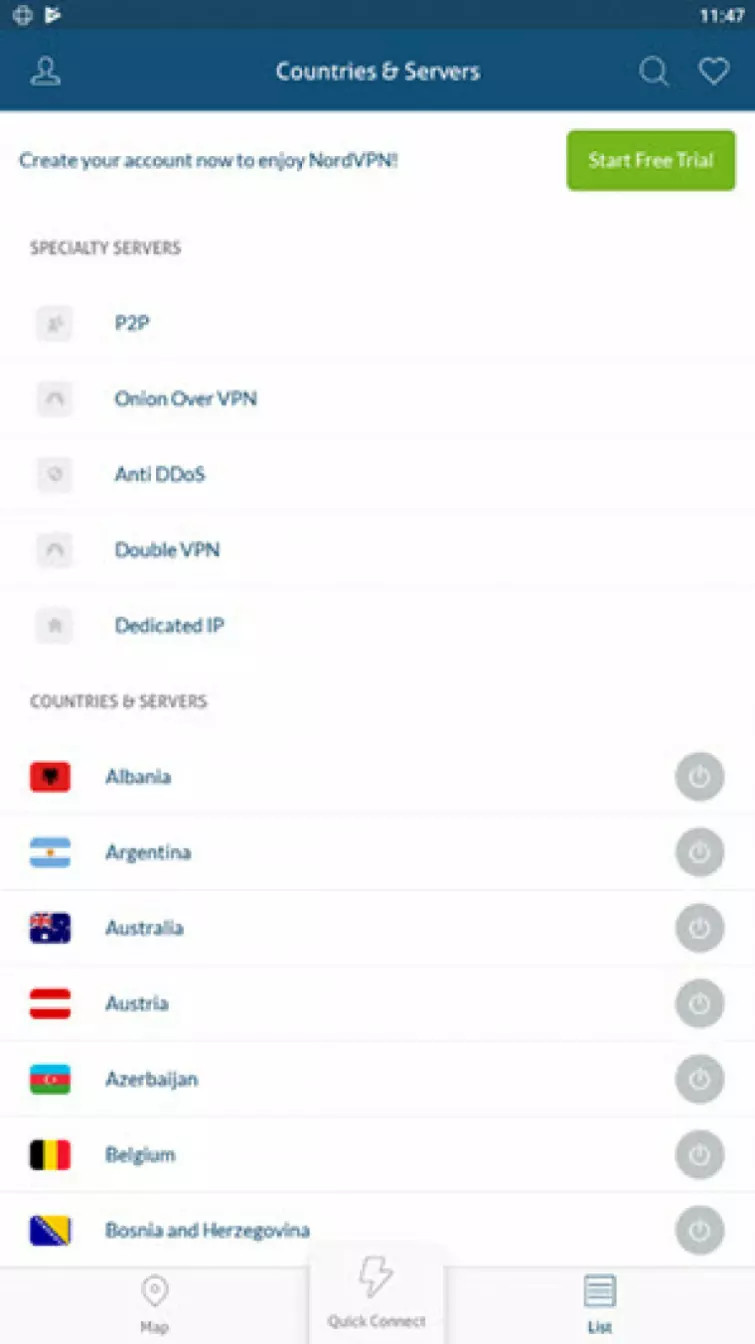Tap the Start Free Trial button
The width and height of the screenshot is (755, 1344).
[x=651, y=160]
